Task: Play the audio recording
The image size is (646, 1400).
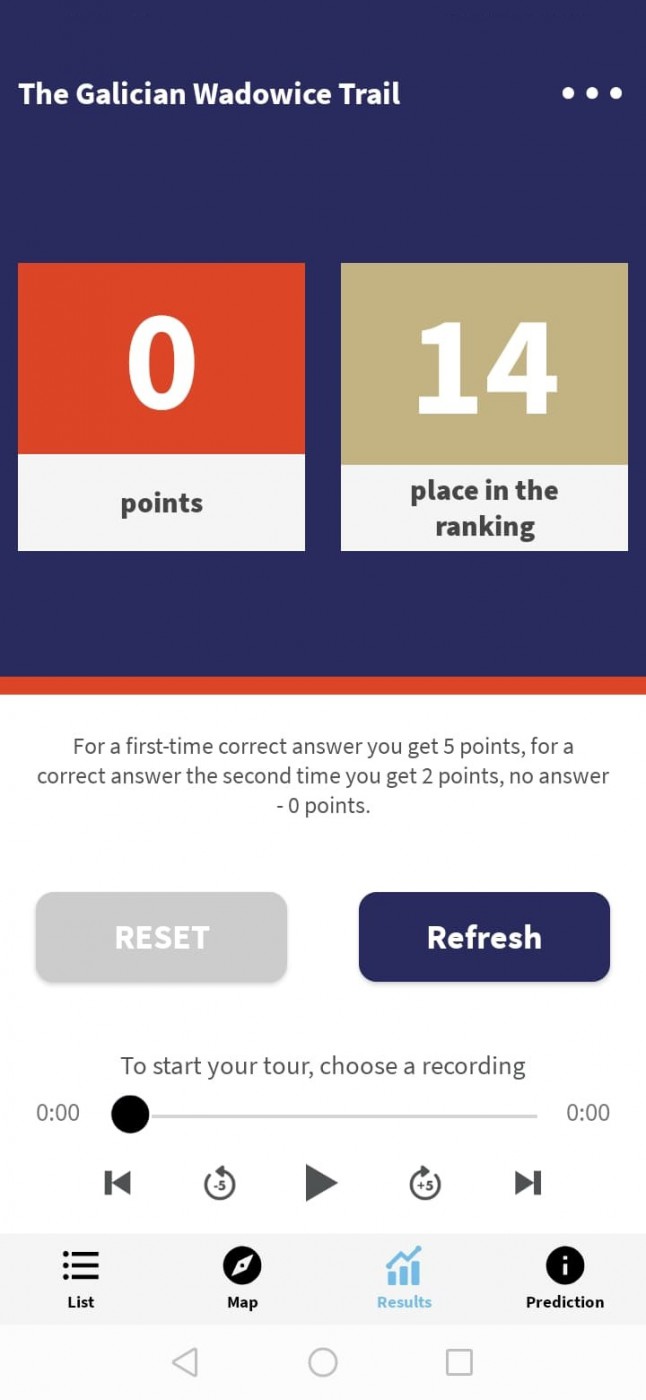Action: pos(321,1183)
